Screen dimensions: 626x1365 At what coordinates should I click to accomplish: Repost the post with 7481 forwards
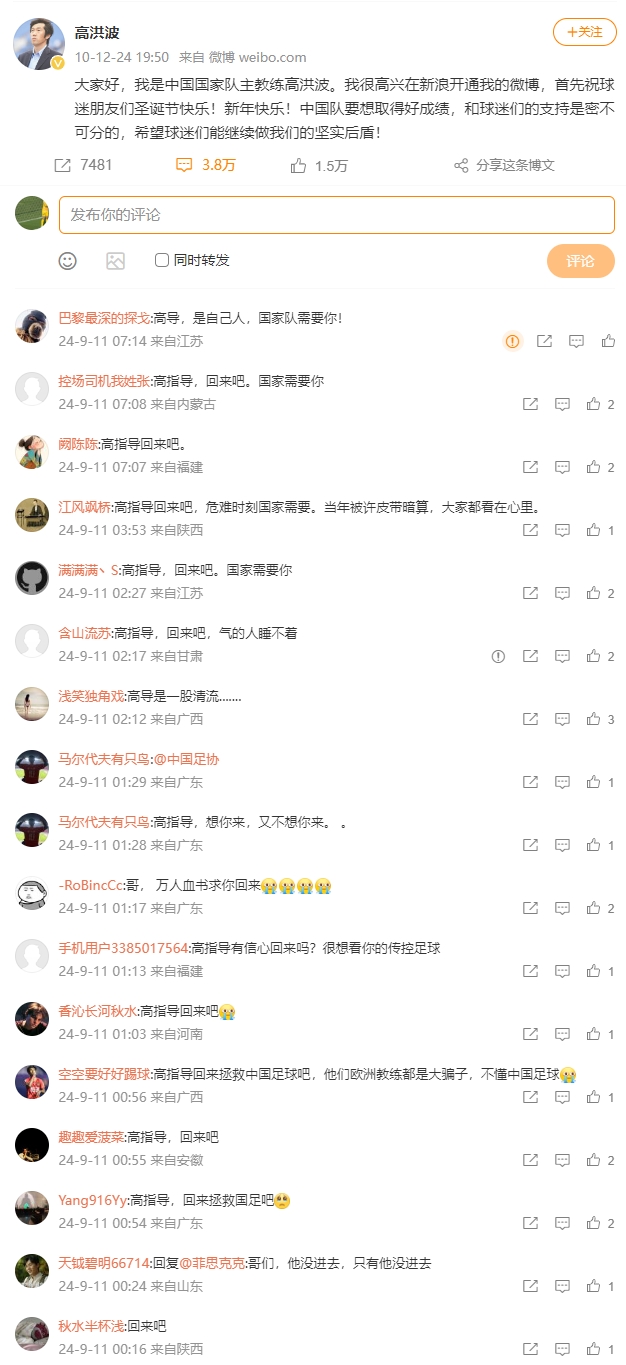point(63,165)
